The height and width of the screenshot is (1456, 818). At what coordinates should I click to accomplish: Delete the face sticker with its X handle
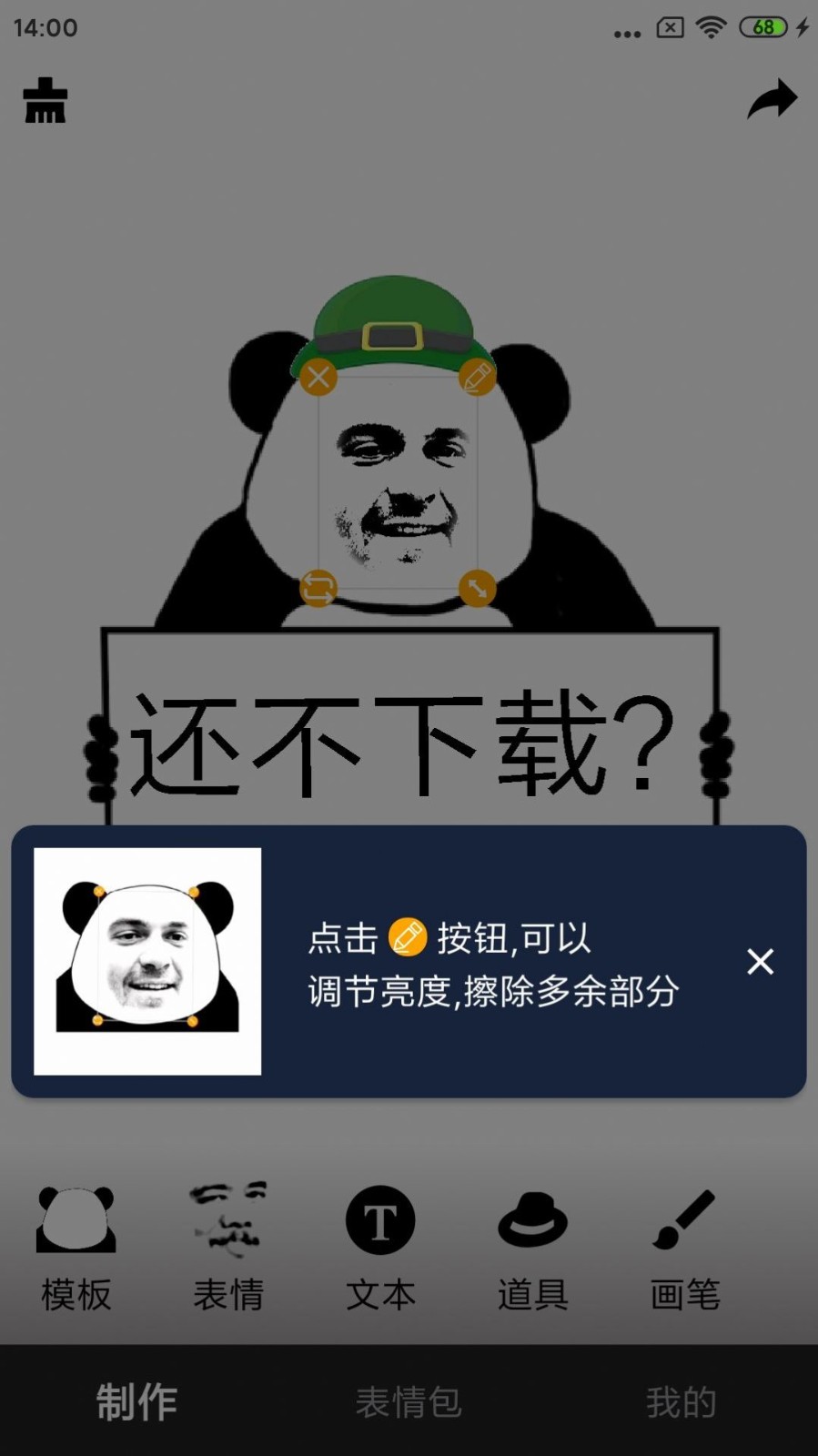[318, 377]
